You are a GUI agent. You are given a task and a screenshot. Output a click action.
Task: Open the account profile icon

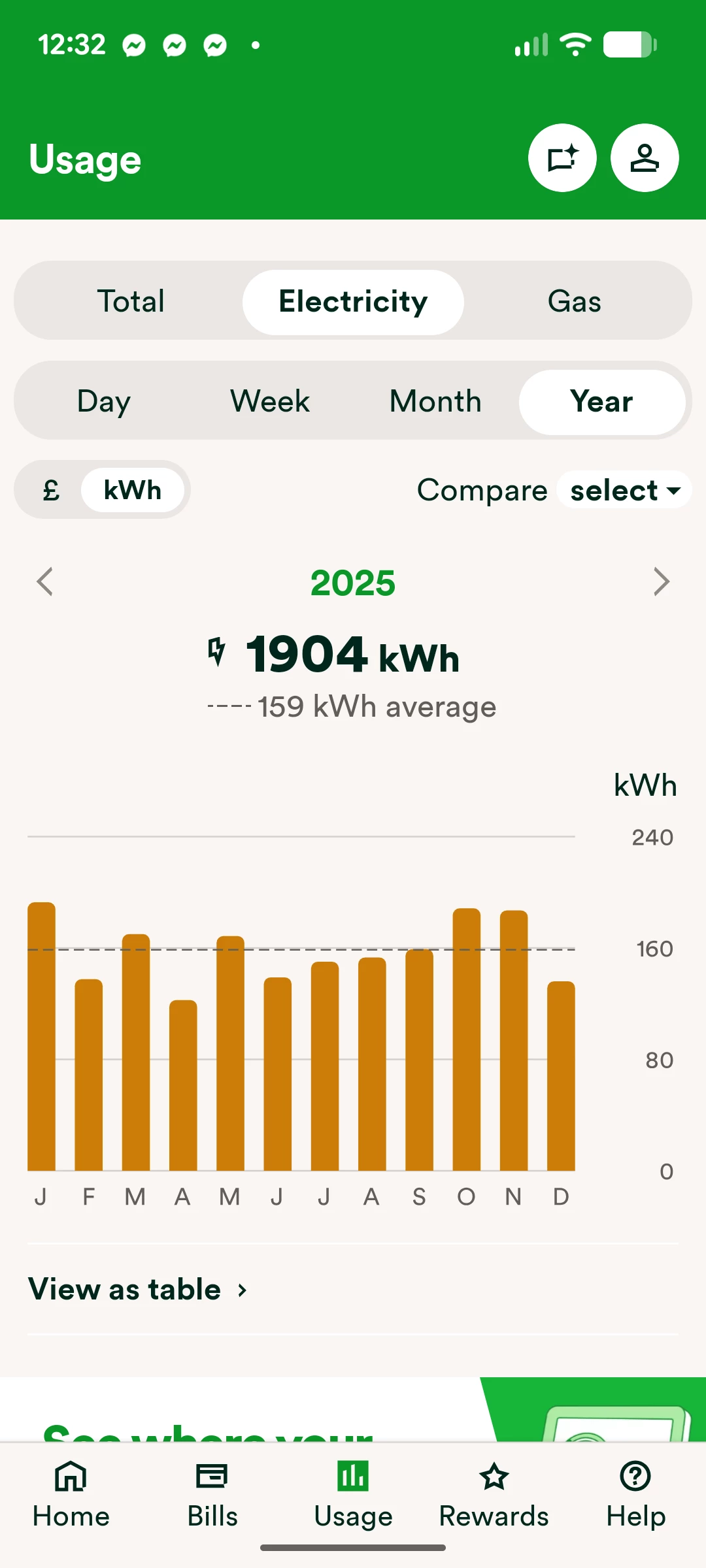[x=645, y=157]
